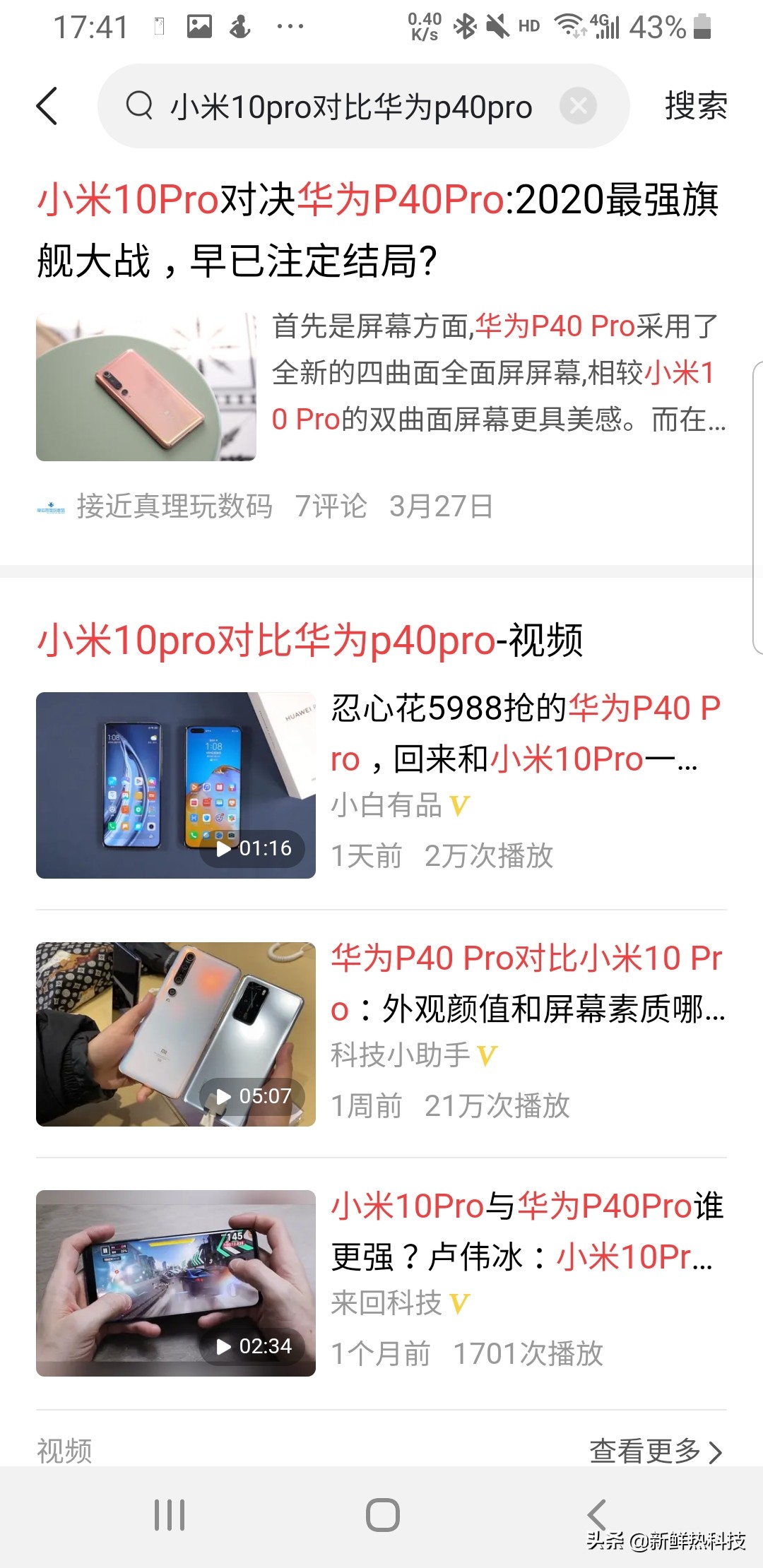Screen dimensions: 763x1568
Task: Tap the back arrow beside the search bar
Action: (x=47, y=106)
